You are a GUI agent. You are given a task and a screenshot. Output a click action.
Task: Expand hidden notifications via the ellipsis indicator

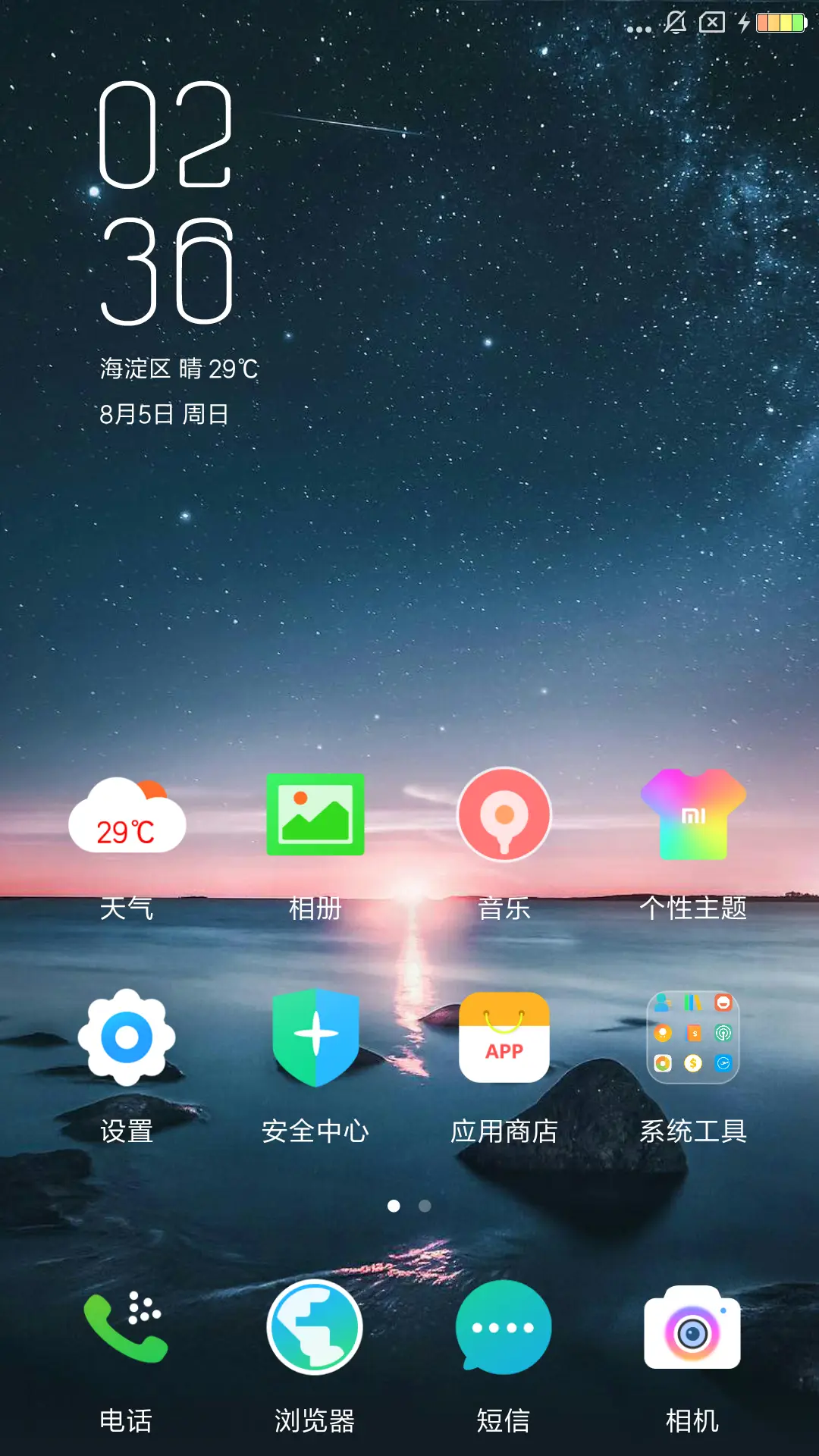pos(639,29)
